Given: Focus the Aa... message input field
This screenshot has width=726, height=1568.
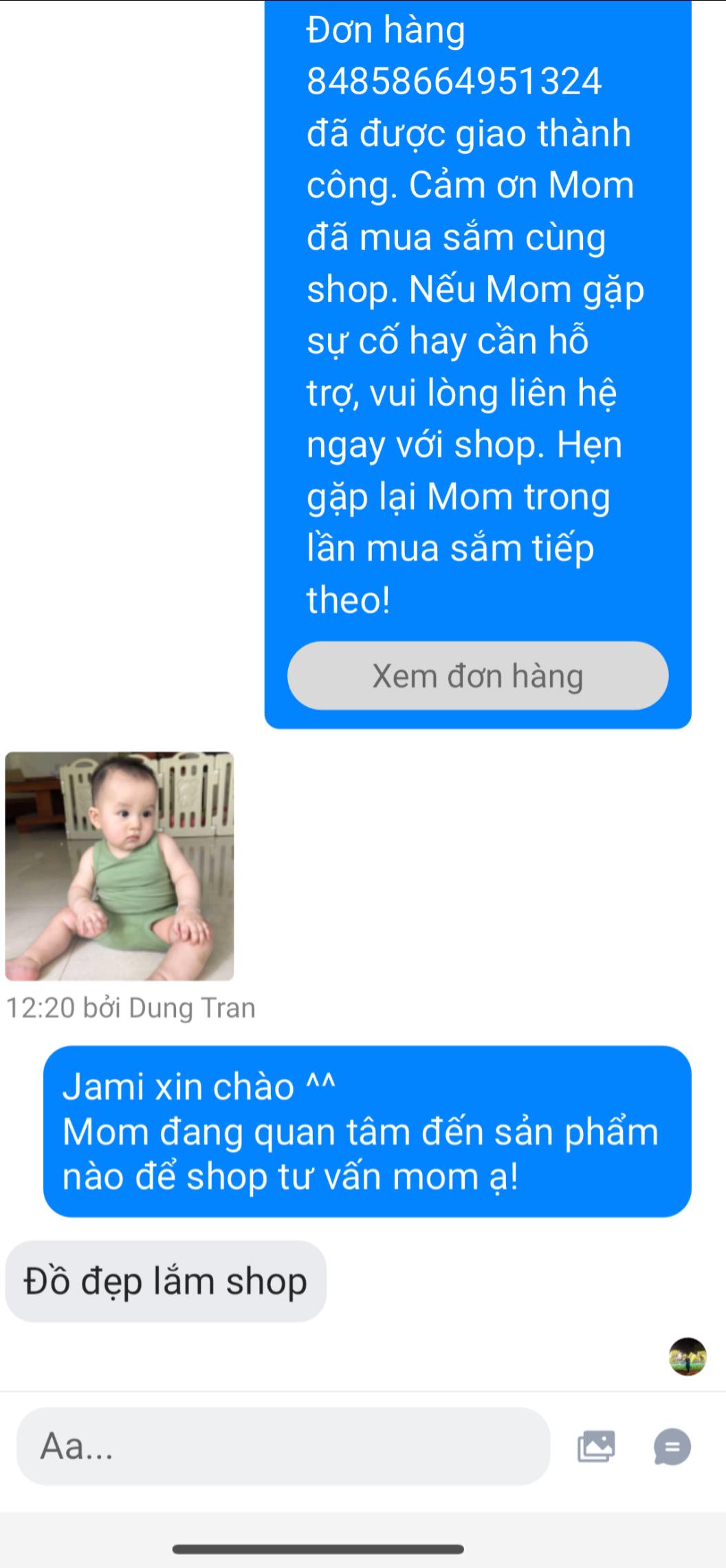Looking at the screenshot, I should tap(282, 1446).
